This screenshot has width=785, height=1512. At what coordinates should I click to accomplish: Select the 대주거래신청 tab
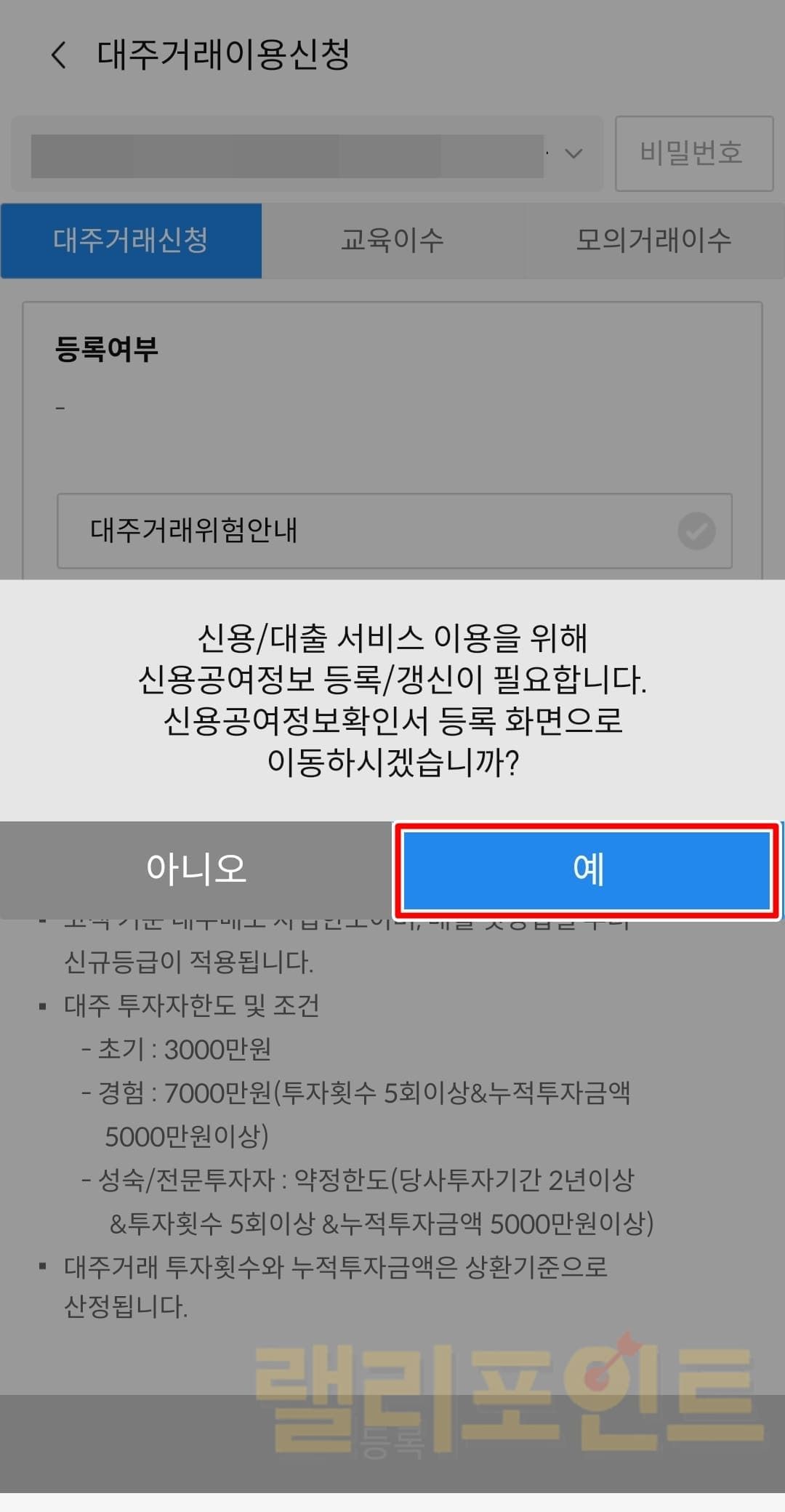[131, 241]
